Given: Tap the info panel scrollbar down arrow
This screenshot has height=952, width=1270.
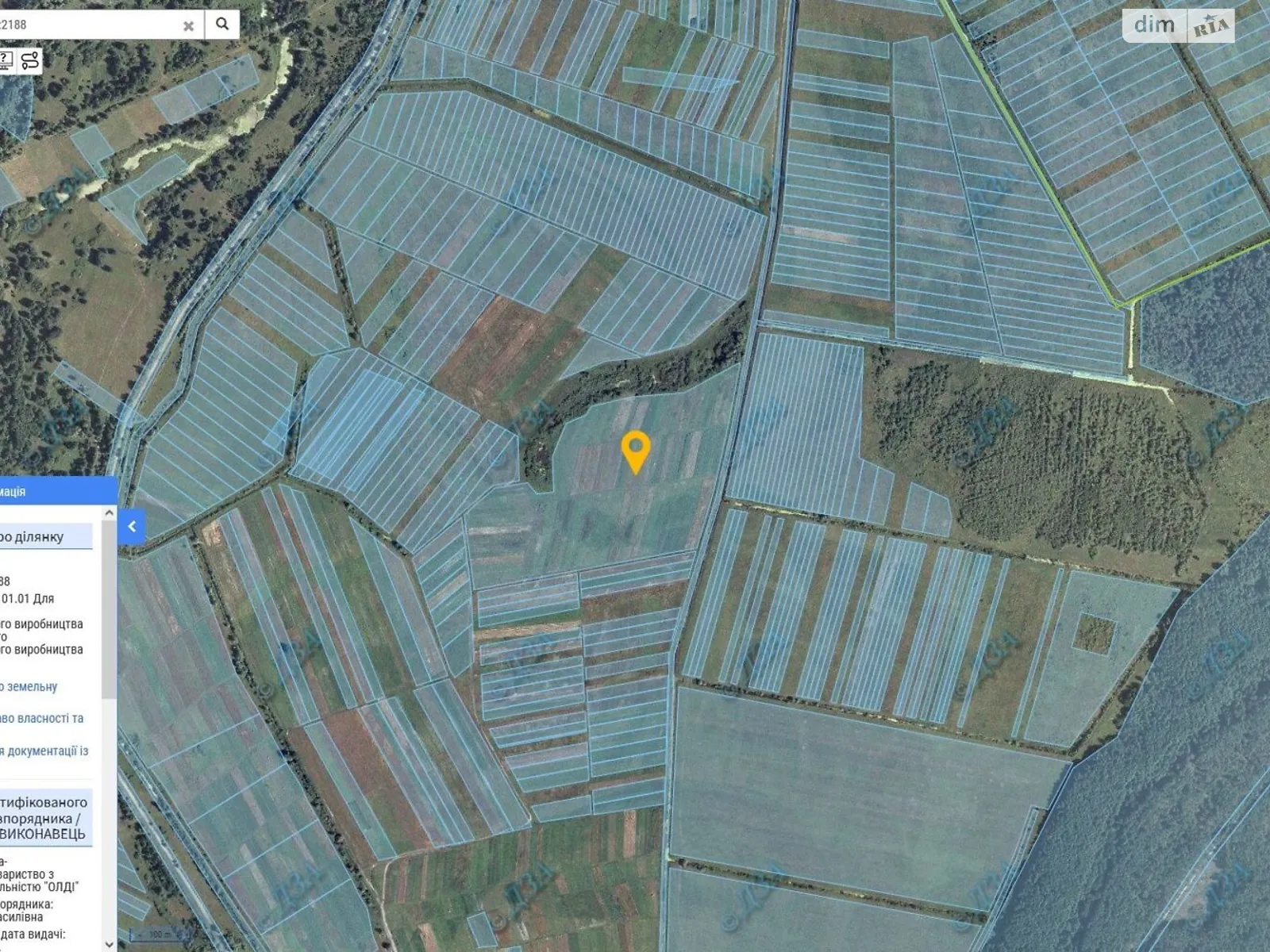Looking at the screenshot, I should (x=110, y=944).
